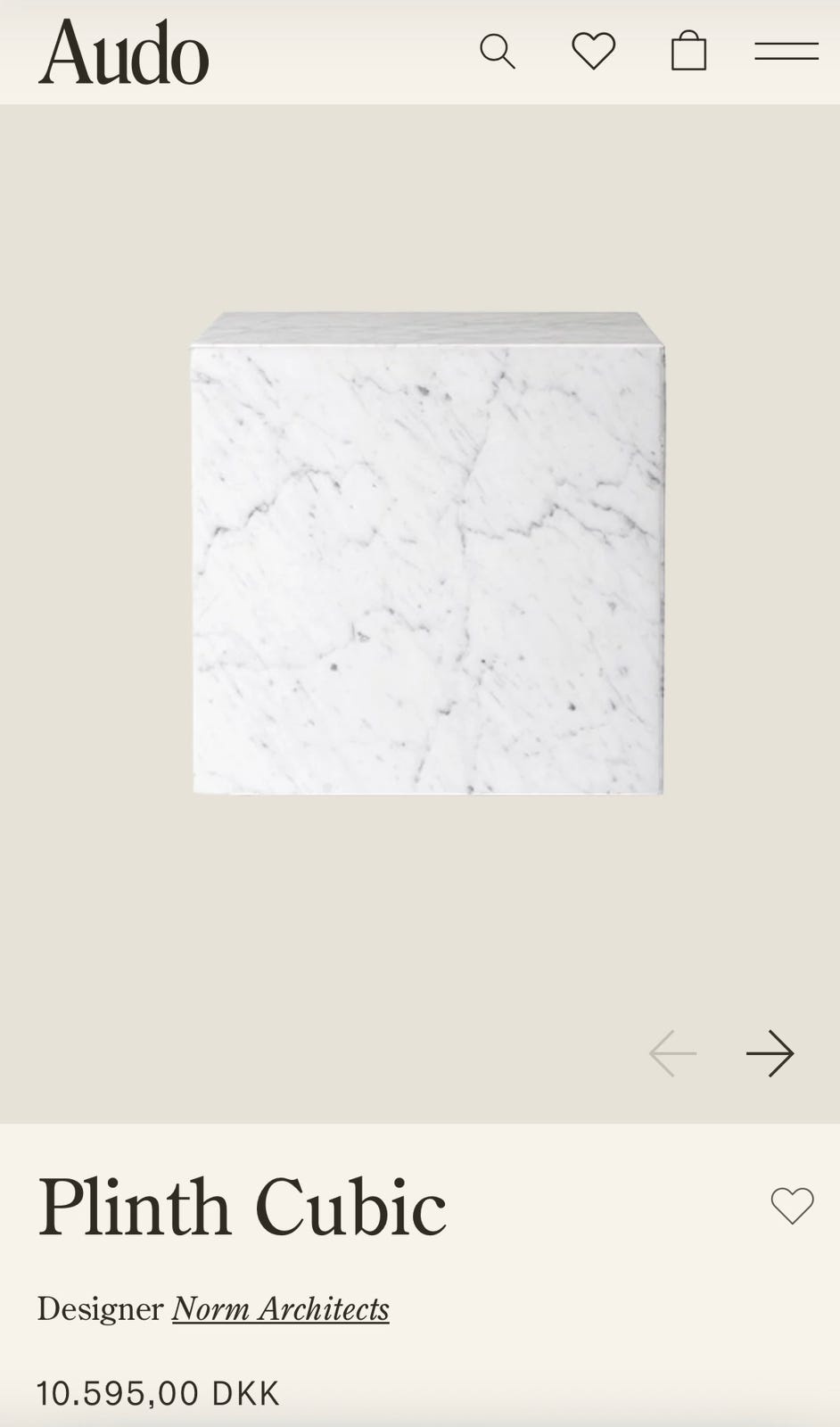This screenshot has height=1427, width=840.
Task: Tap the Plinth Cubic marble product image
Action: coord(428,553)
